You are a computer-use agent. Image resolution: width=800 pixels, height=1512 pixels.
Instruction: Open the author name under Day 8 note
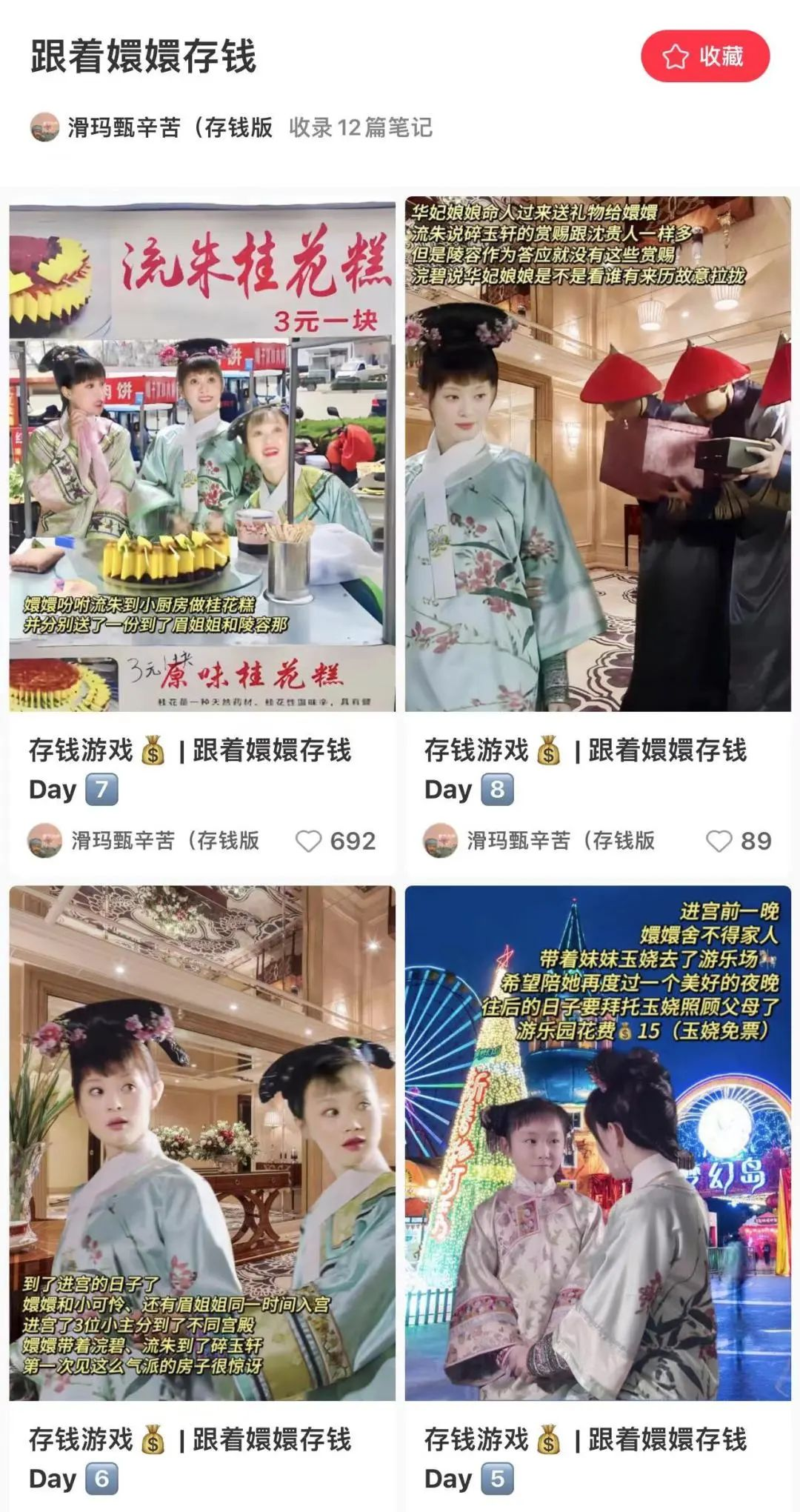560,841
